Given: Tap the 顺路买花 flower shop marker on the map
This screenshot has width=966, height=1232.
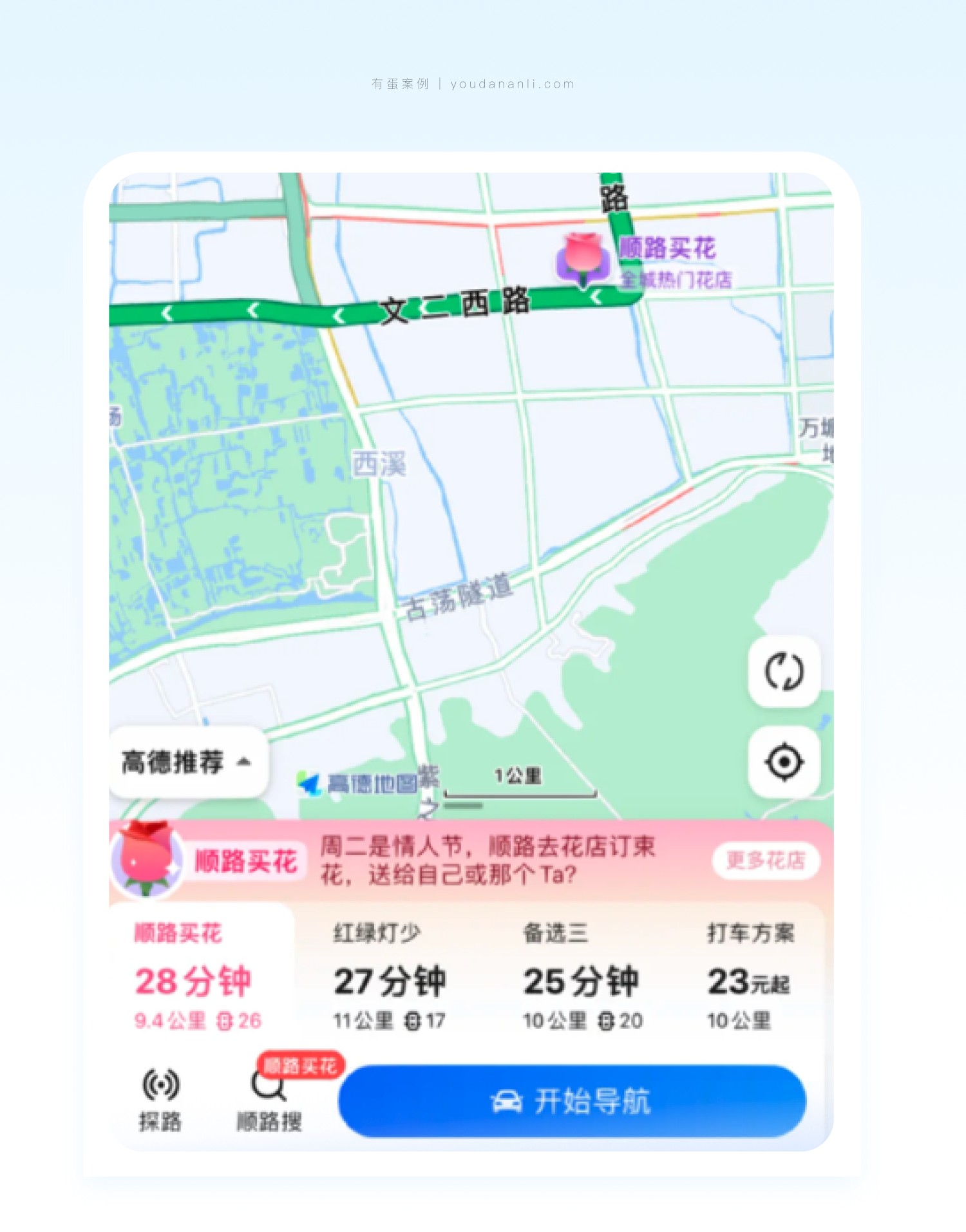Looking at the screenshot, I should [x=583, y=260].
